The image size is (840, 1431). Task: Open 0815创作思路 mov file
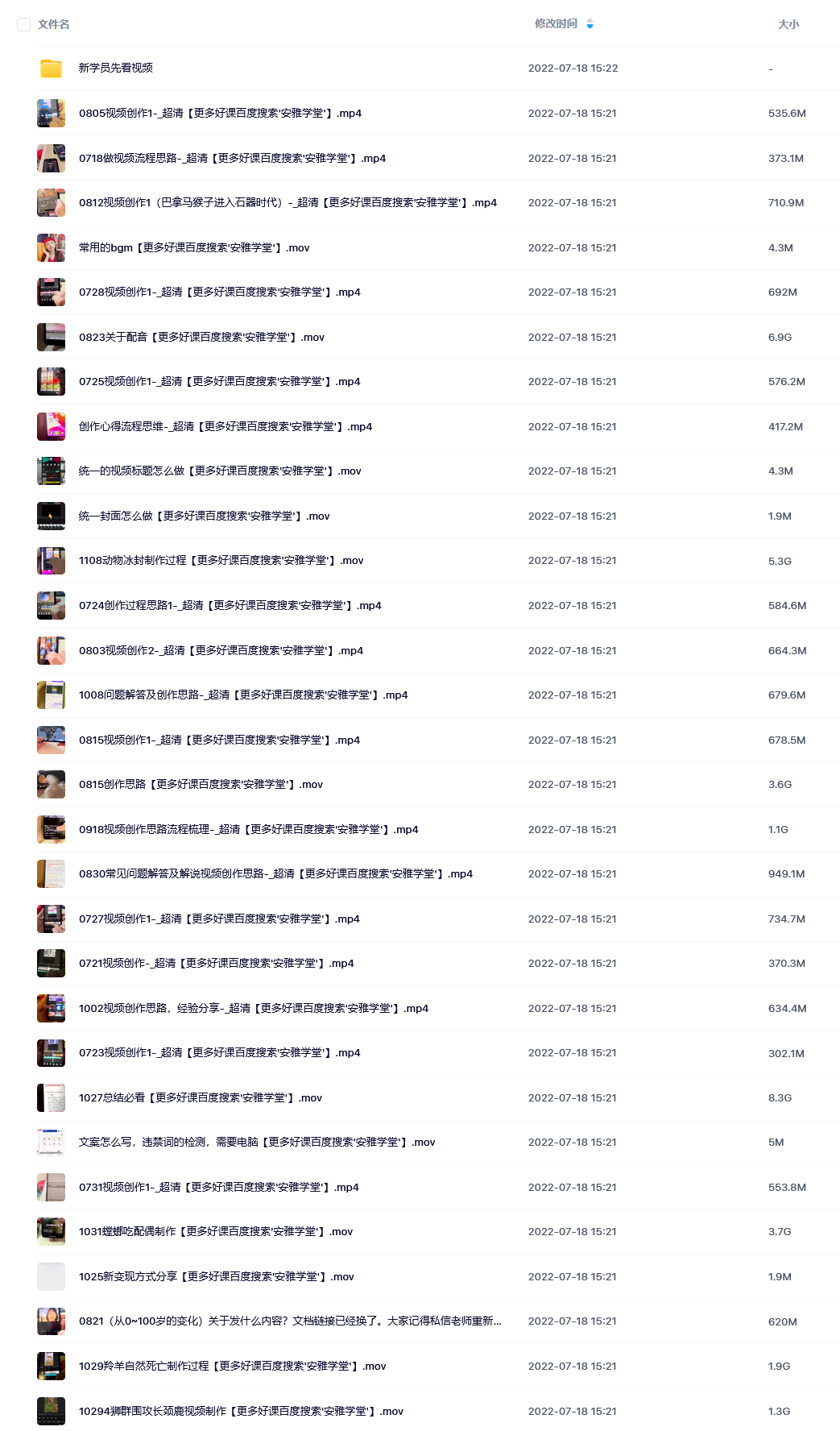pos(201,785)
